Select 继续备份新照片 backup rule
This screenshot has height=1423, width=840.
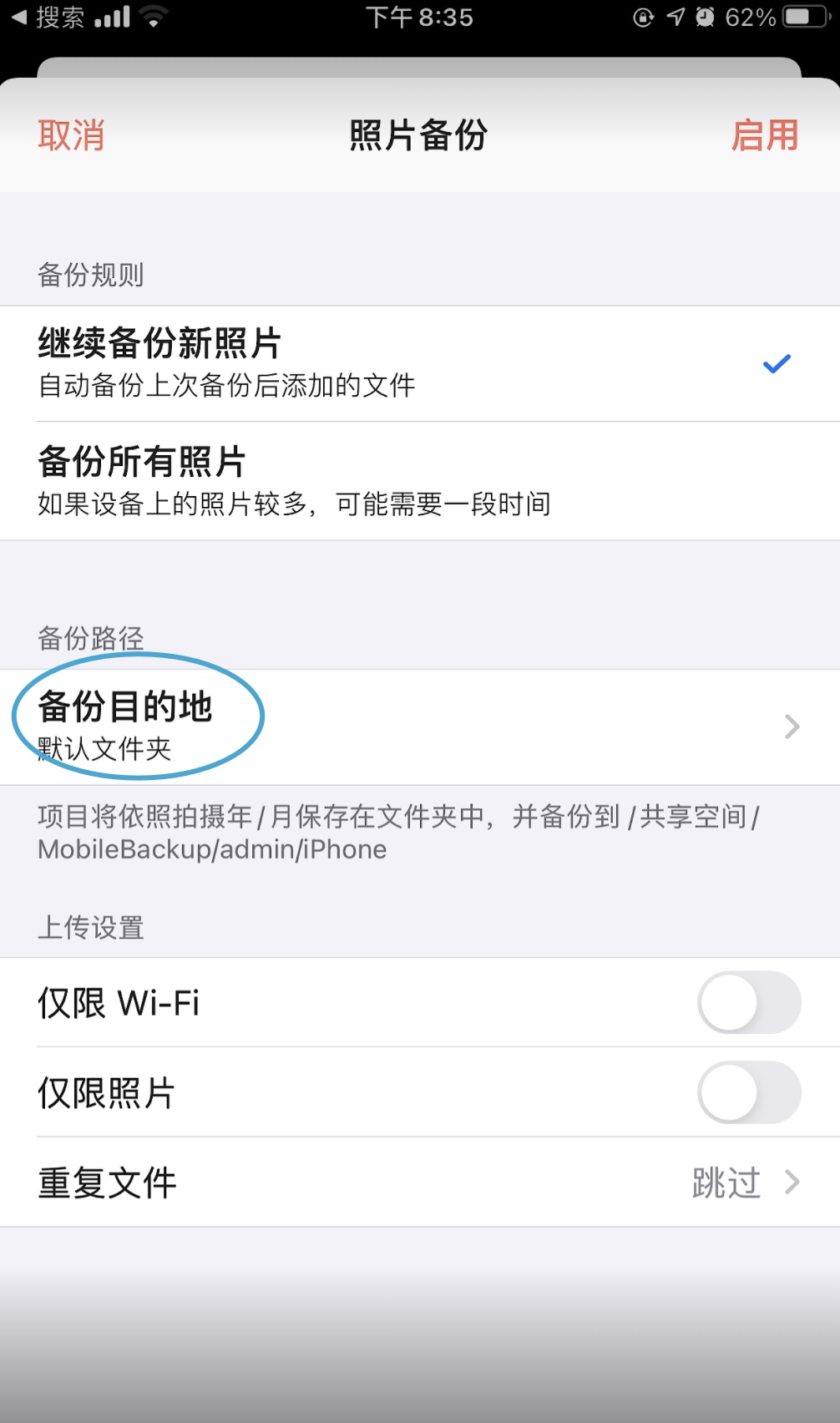[420, 364]
